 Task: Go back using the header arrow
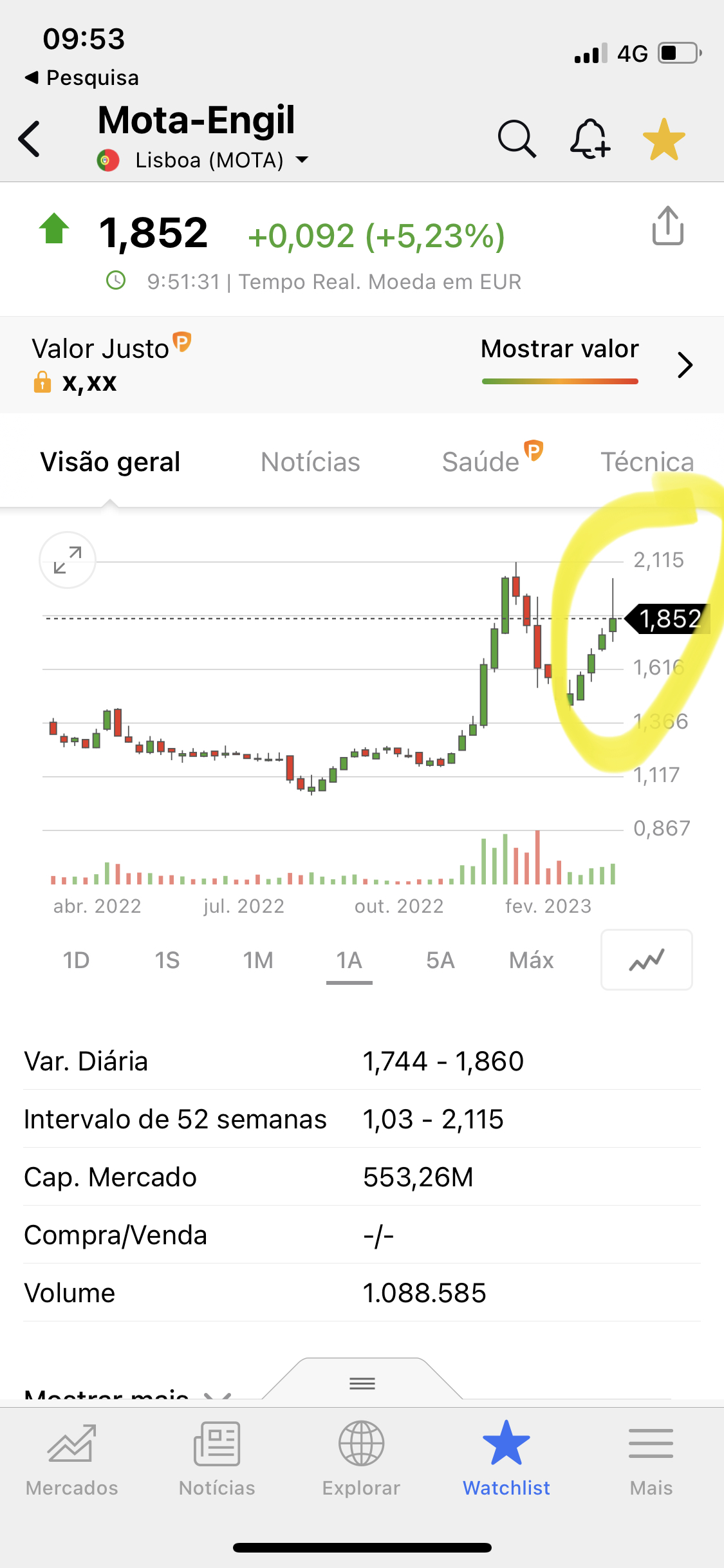(30, 138)
